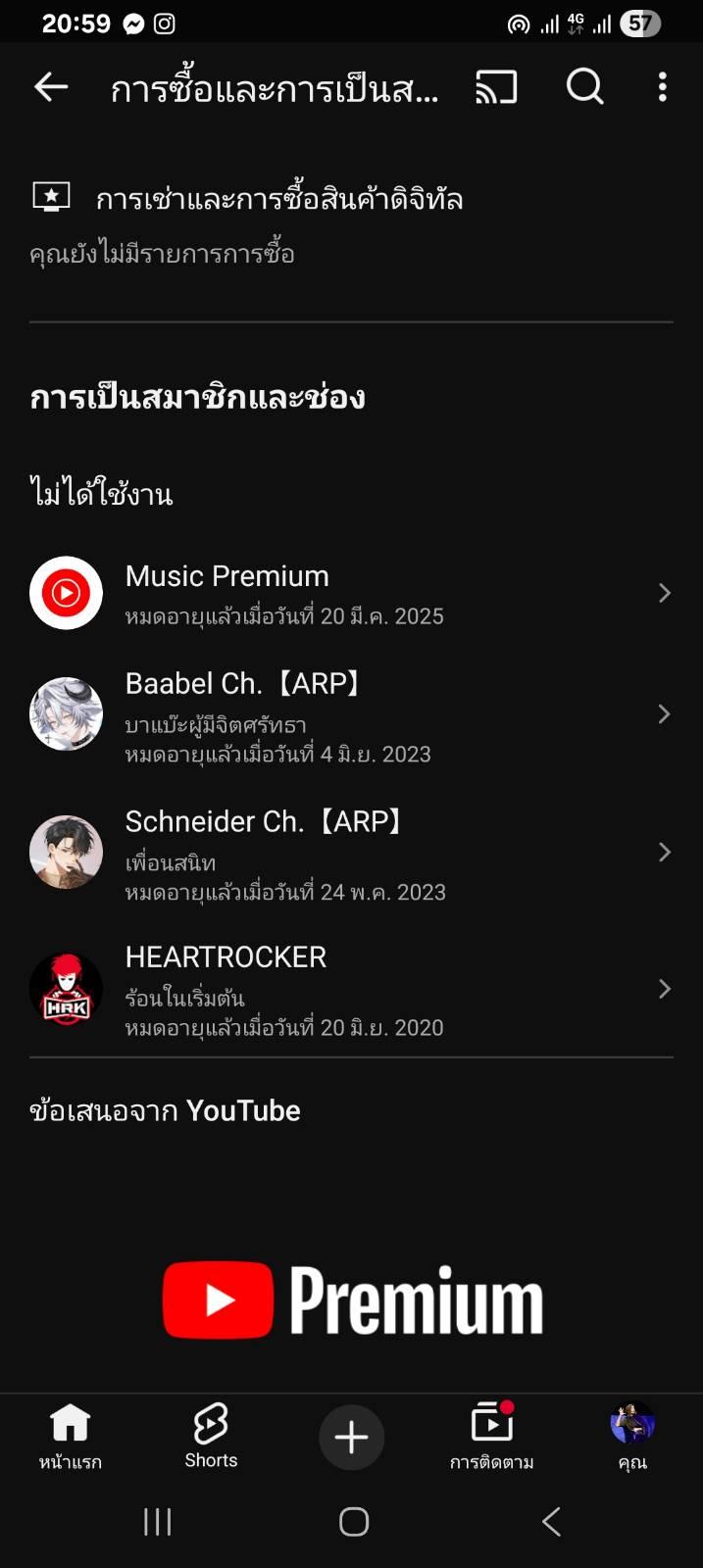View the YouTube Premium offer
The height and width of the screenshot is (1568, 703).
pyautogui.click(x=353, y=1300)
